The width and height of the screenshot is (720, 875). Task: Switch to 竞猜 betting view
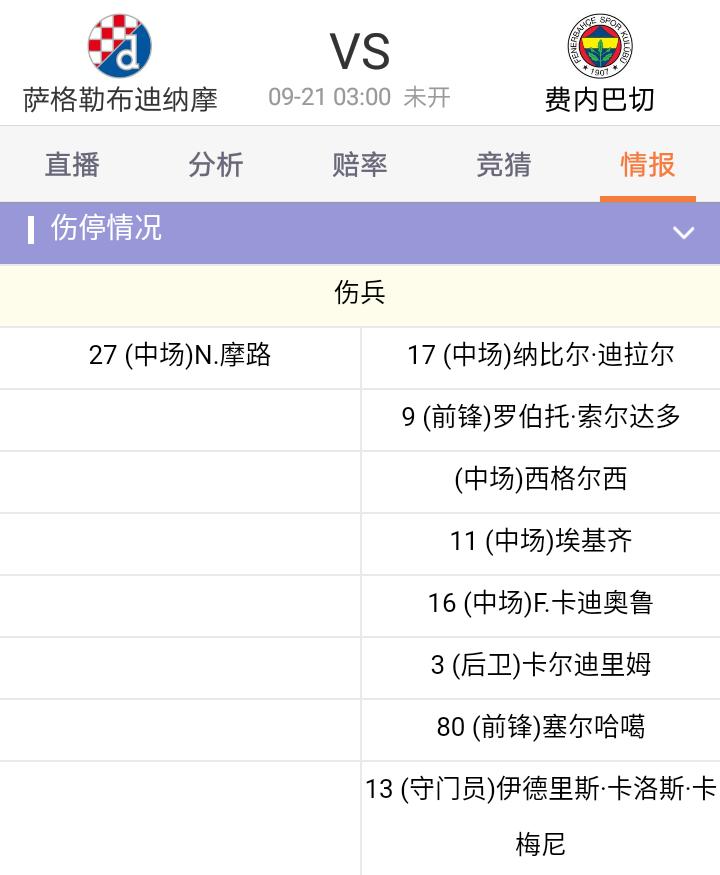tap(502, 165)
